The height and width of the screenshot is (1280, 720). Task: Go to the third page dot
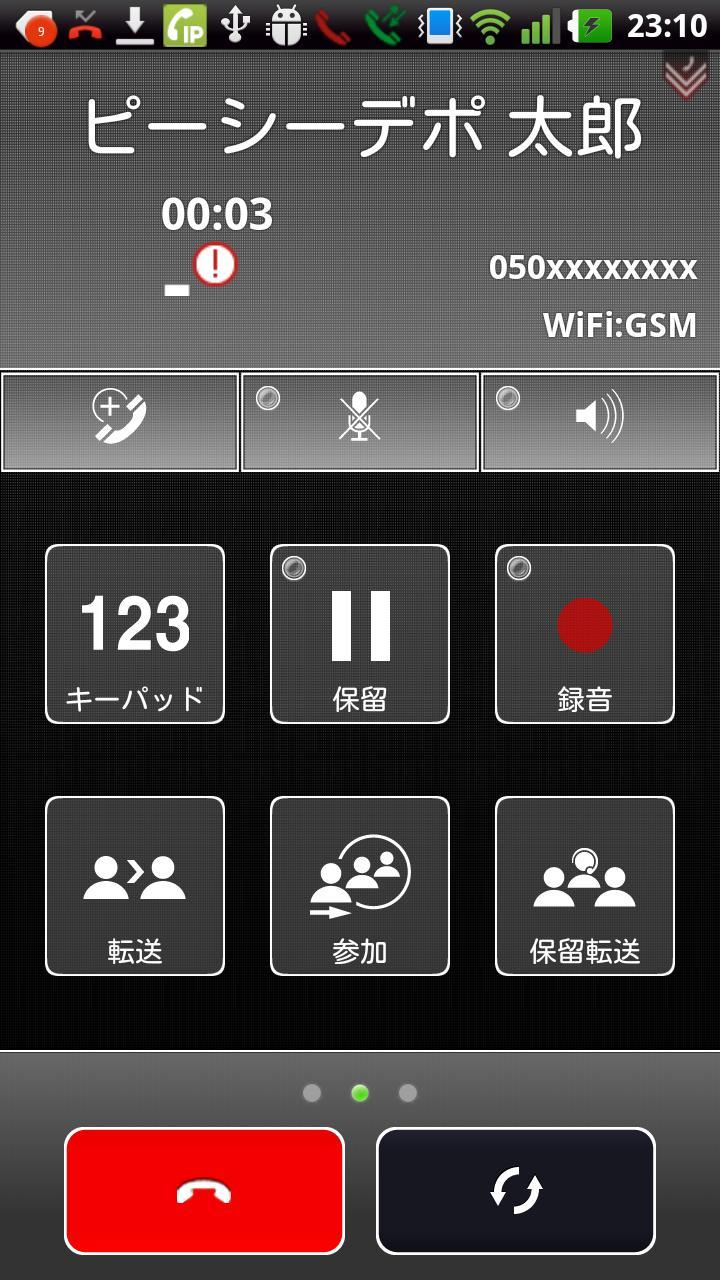click(408, 1093)
